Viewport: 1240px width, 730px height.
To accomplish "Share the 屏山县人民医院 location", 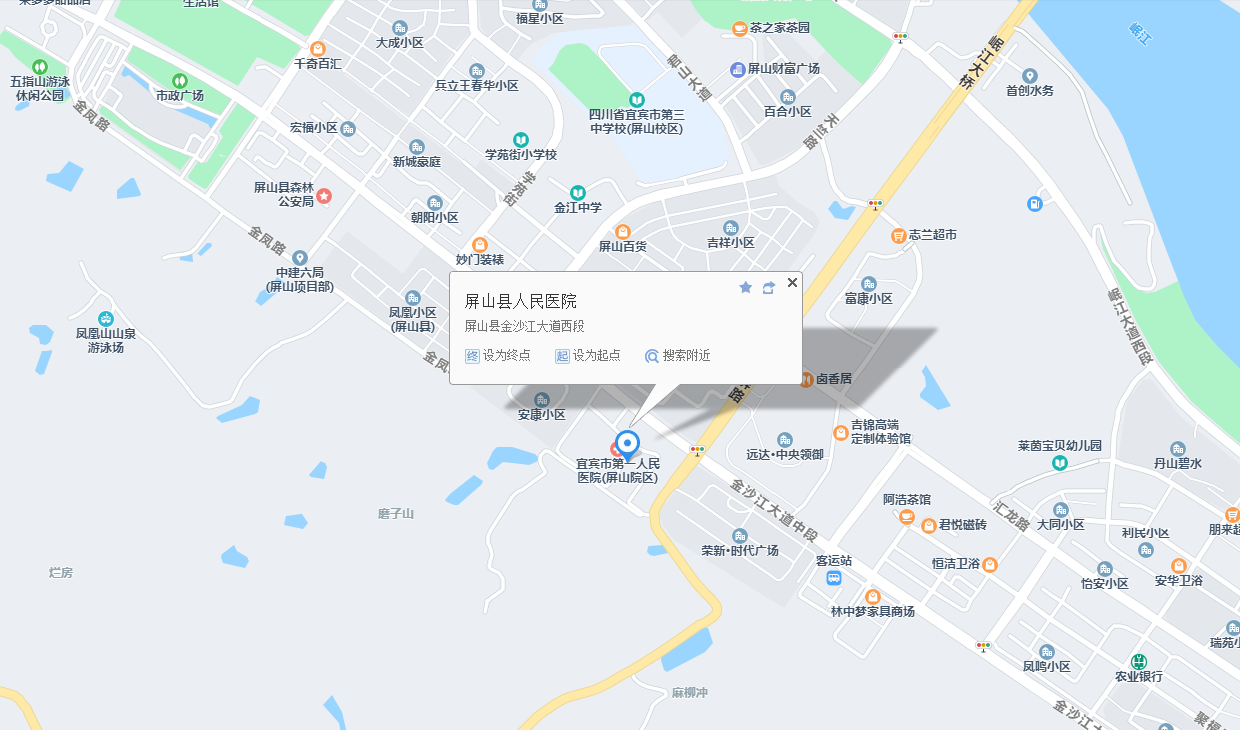I will (768, 288).
